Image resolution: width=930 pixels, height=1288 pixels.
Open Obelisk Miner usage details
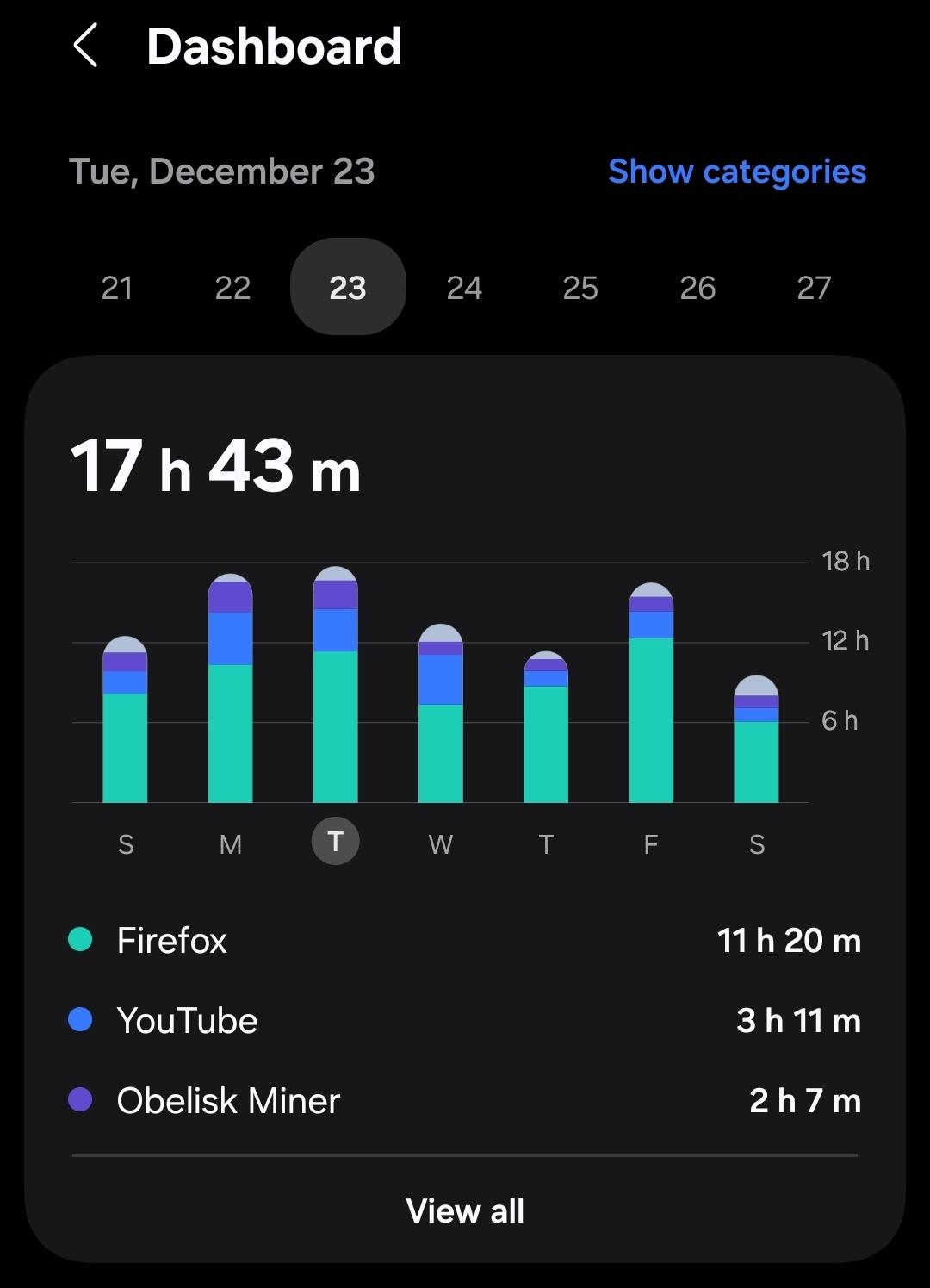(x=465, y=1101)
